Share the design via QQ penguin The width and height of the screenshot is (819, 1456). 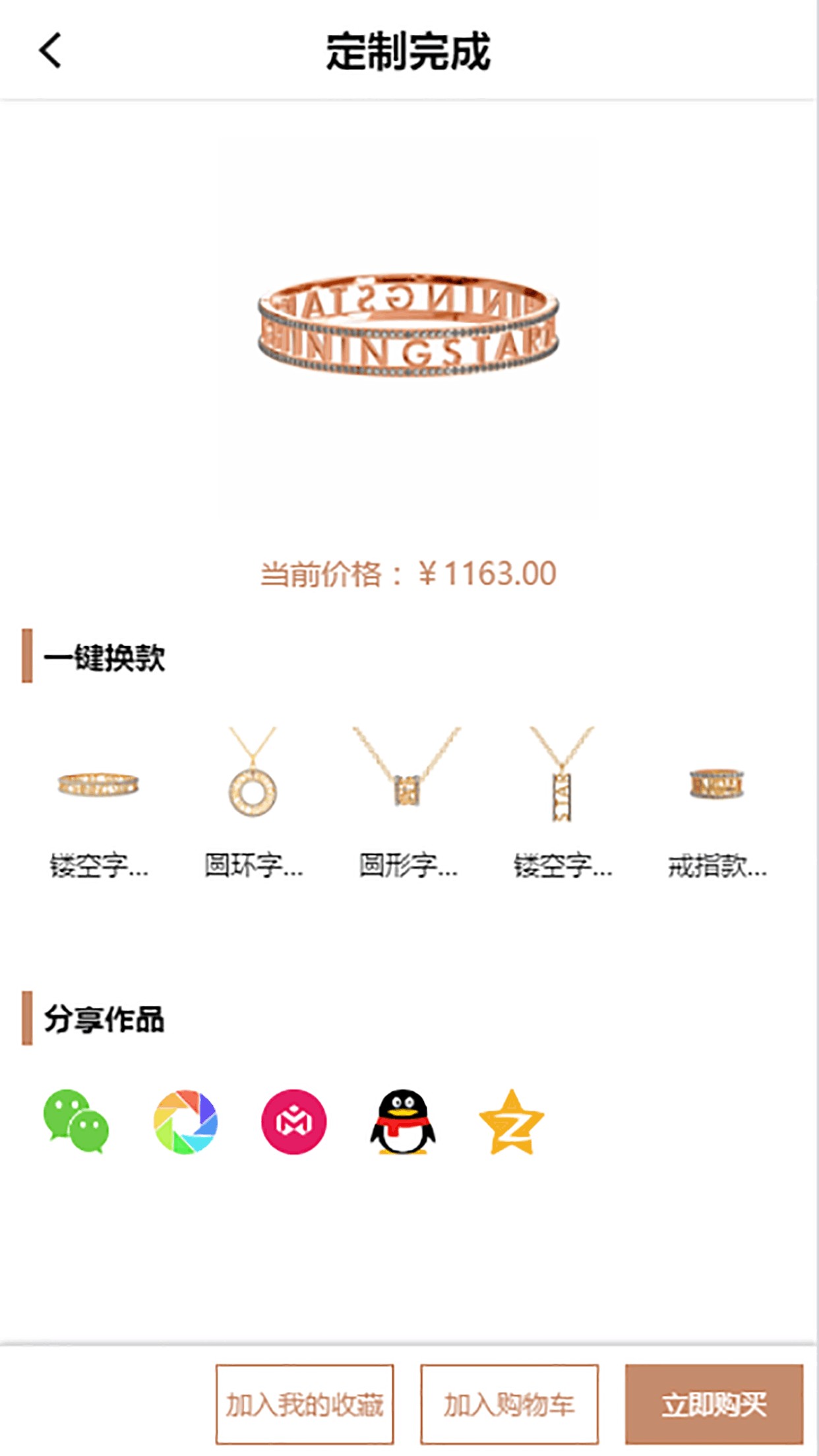[403, 1122]
